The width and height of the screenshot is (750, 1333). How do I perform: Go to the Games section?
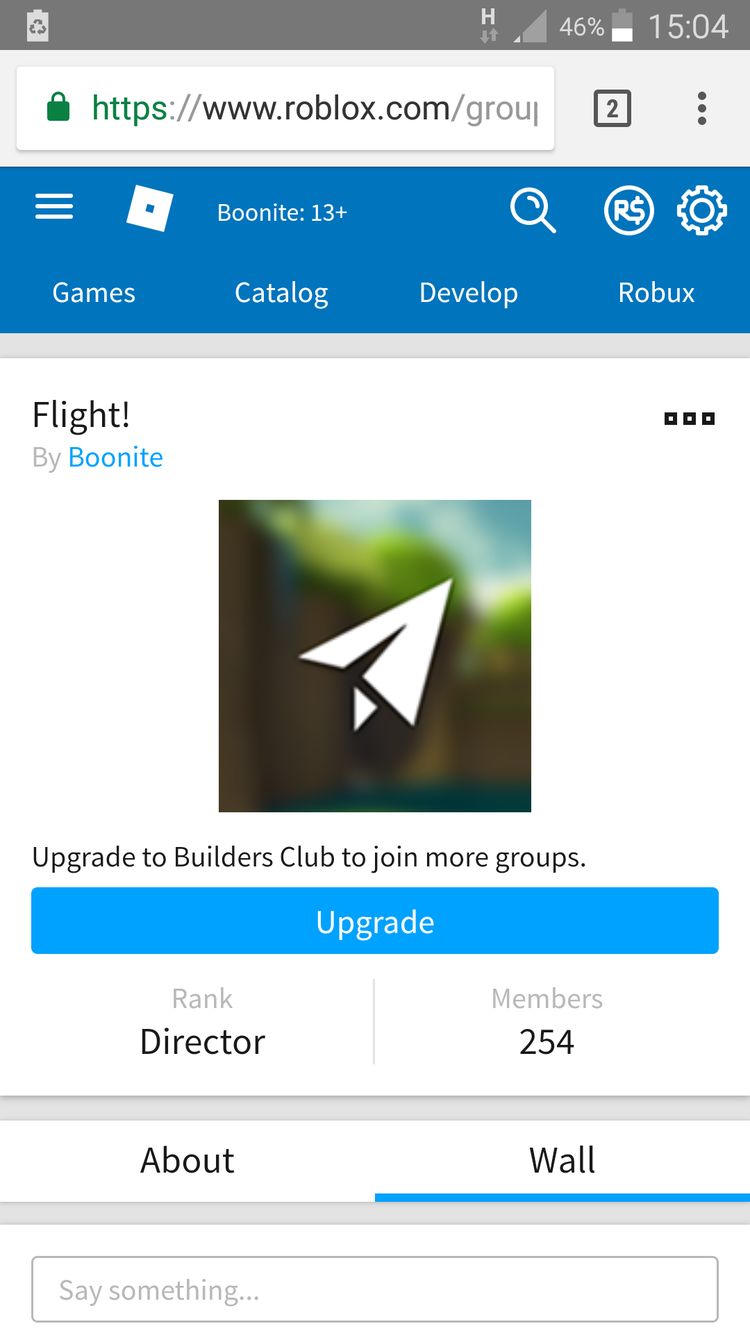[x=94, y=293]
